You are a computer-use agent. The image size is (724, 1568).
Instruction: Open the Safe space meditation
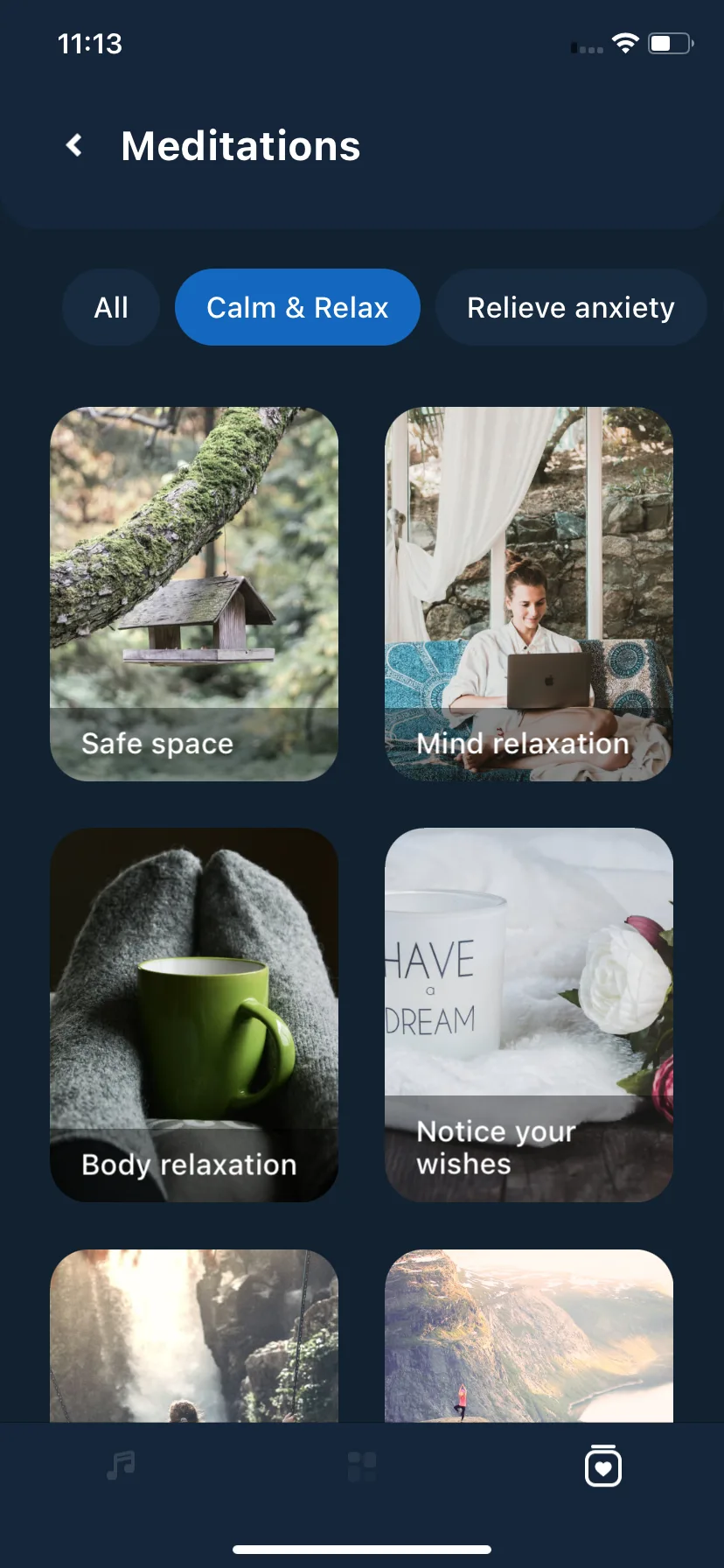(194, 593)
